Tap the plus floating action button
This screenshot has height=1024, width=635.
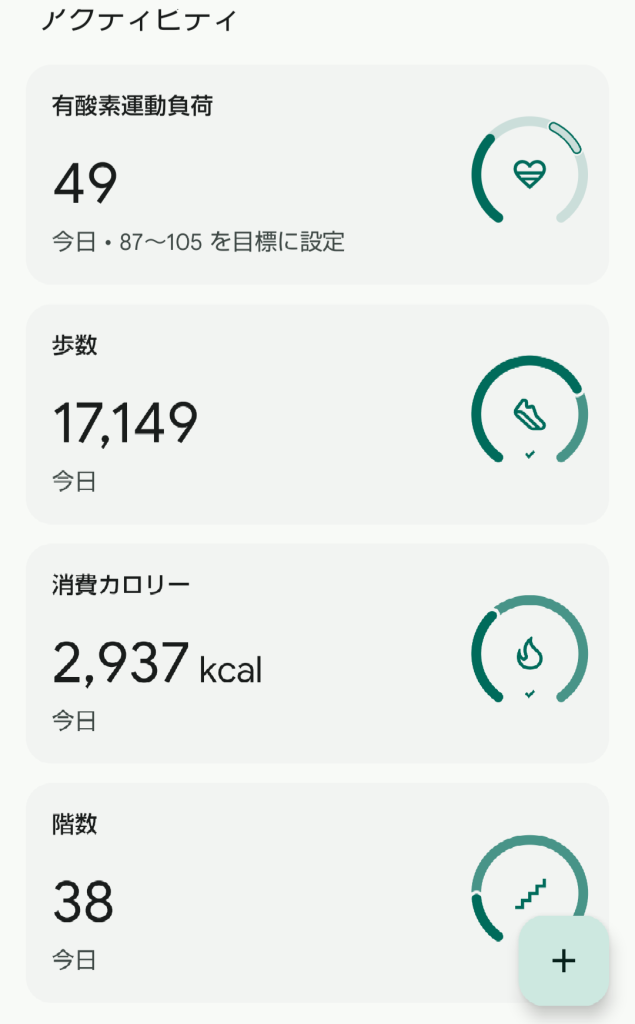(564, 961)
